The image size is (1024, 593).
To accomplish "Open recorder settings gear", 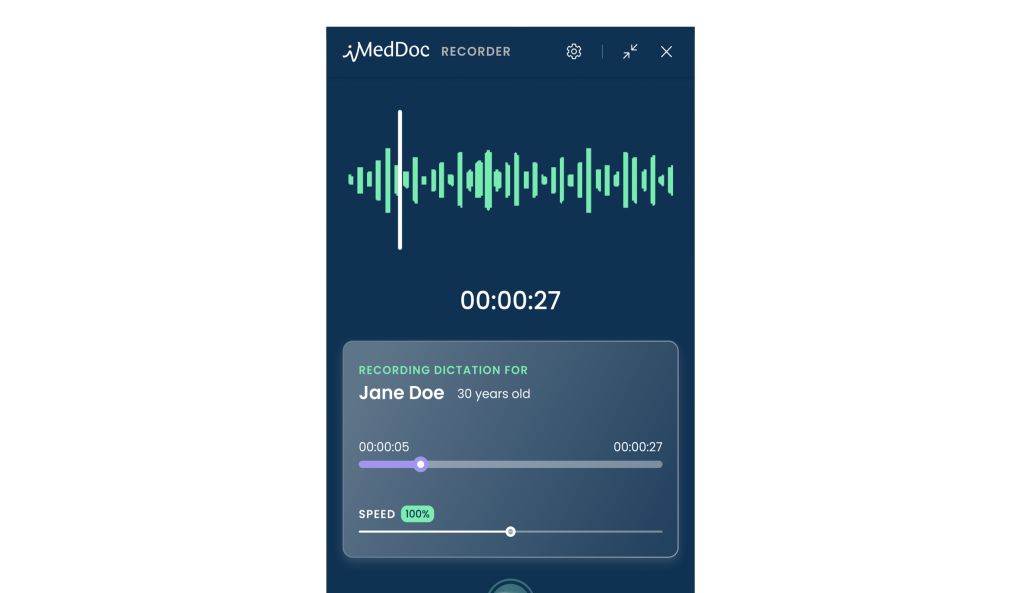I will (x=574, y=52).
